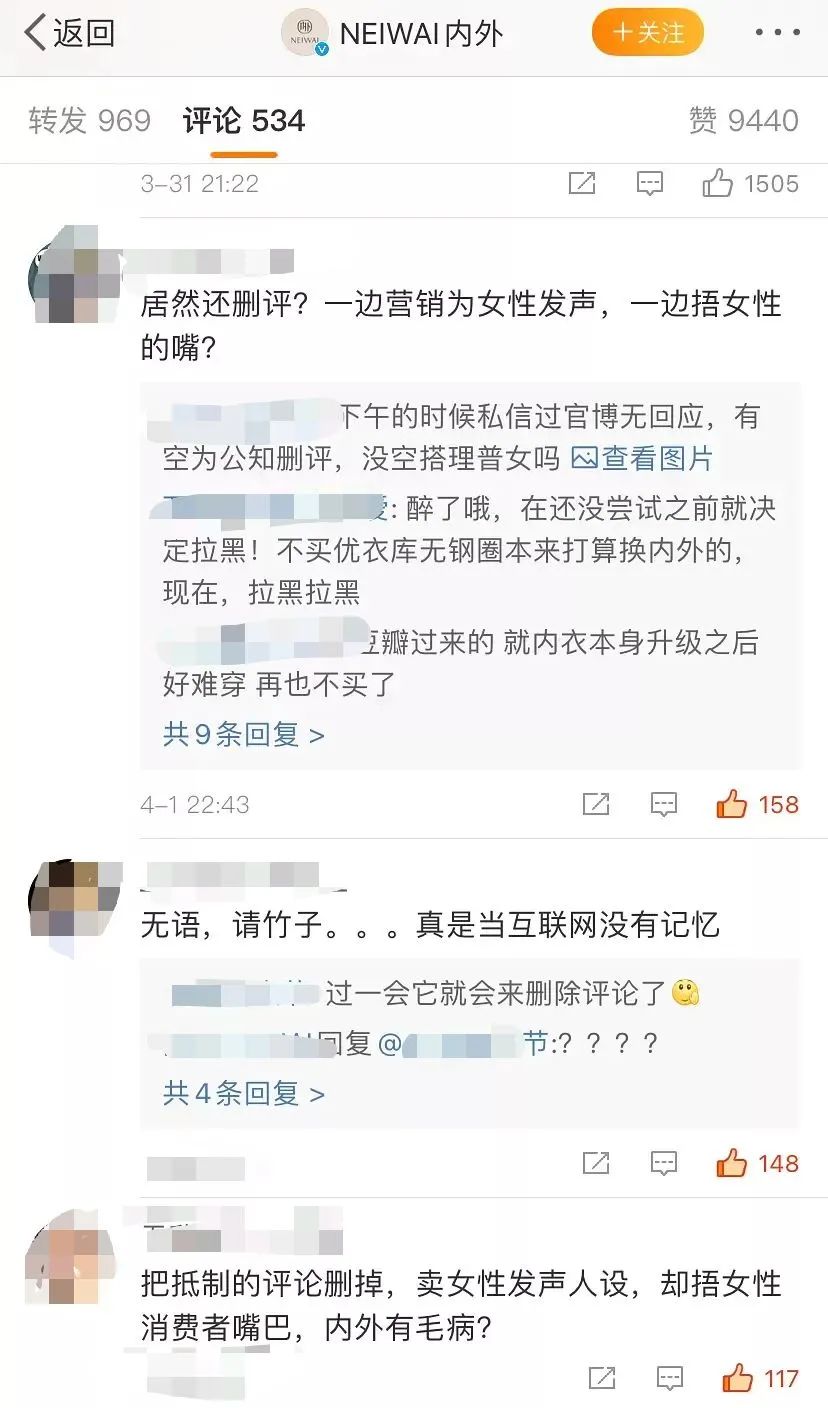Expand 共9条回复 replies
Screen dimensions: 828x1408
click(x=243, y=735)
